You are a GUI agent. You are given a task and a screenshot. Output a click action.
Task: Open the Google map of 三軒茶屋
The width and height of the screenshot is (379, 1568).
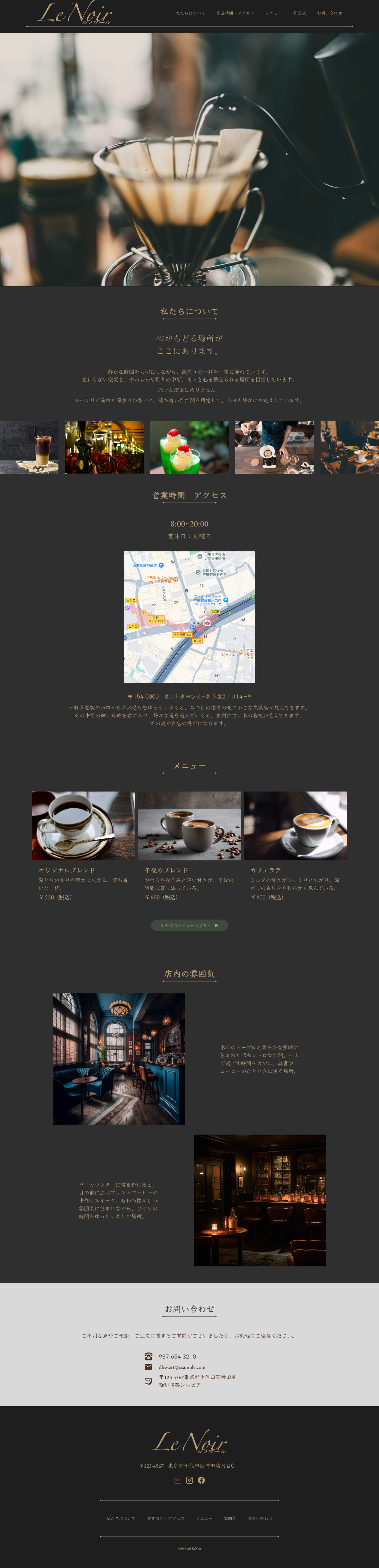(189, 617)
